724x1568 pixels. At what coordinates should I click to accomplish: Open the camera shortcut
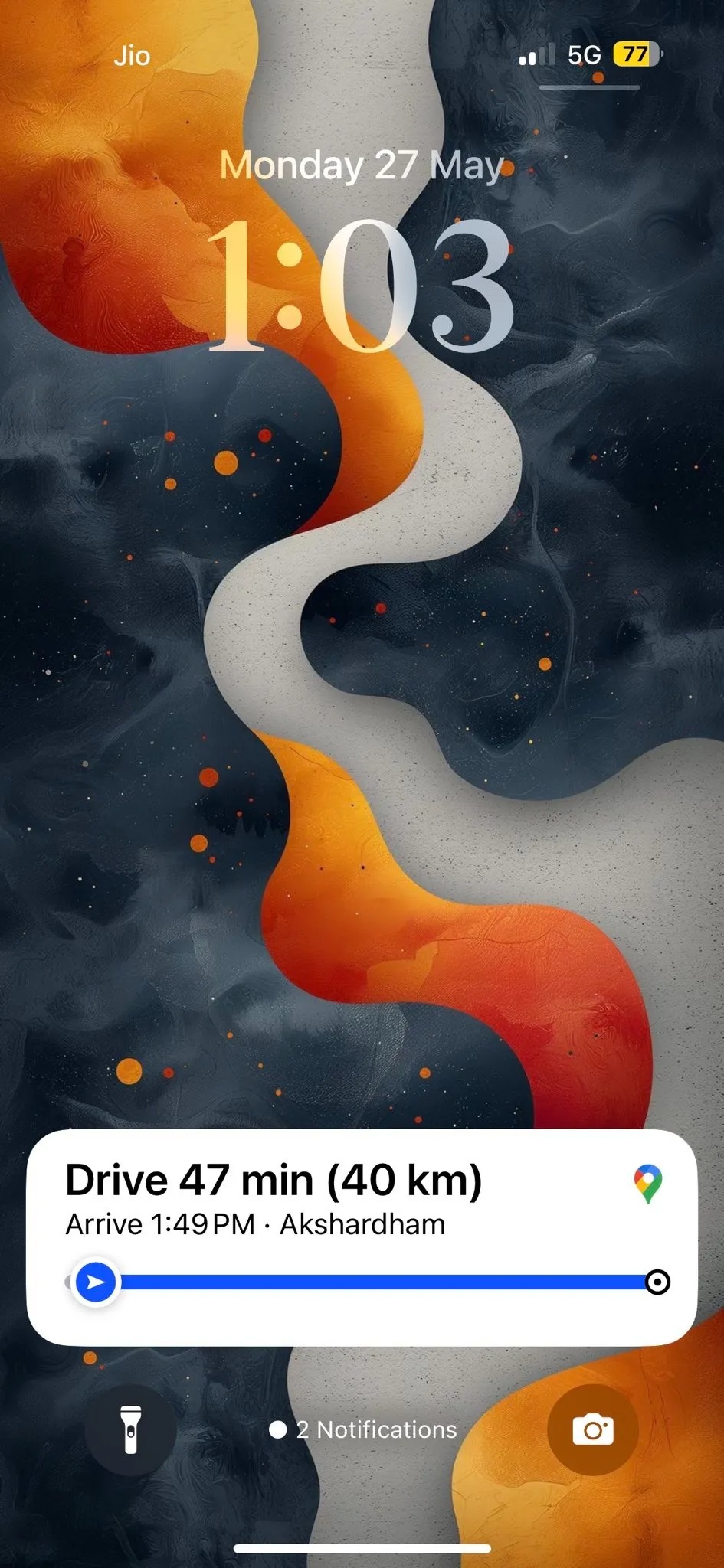point(593,1429)
